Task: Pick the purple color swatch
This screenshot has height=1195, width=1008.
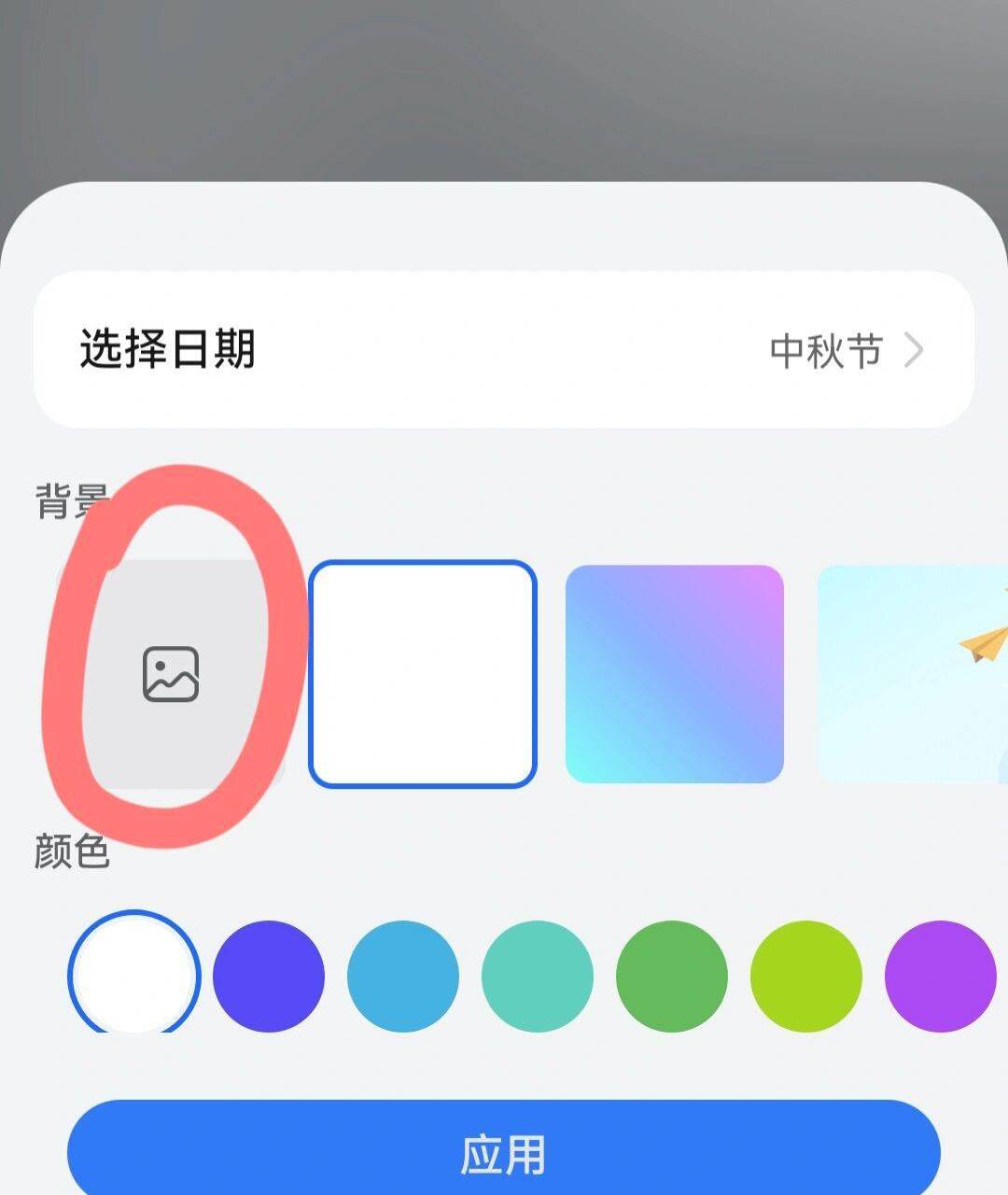Action: click(x=941, y=976)
